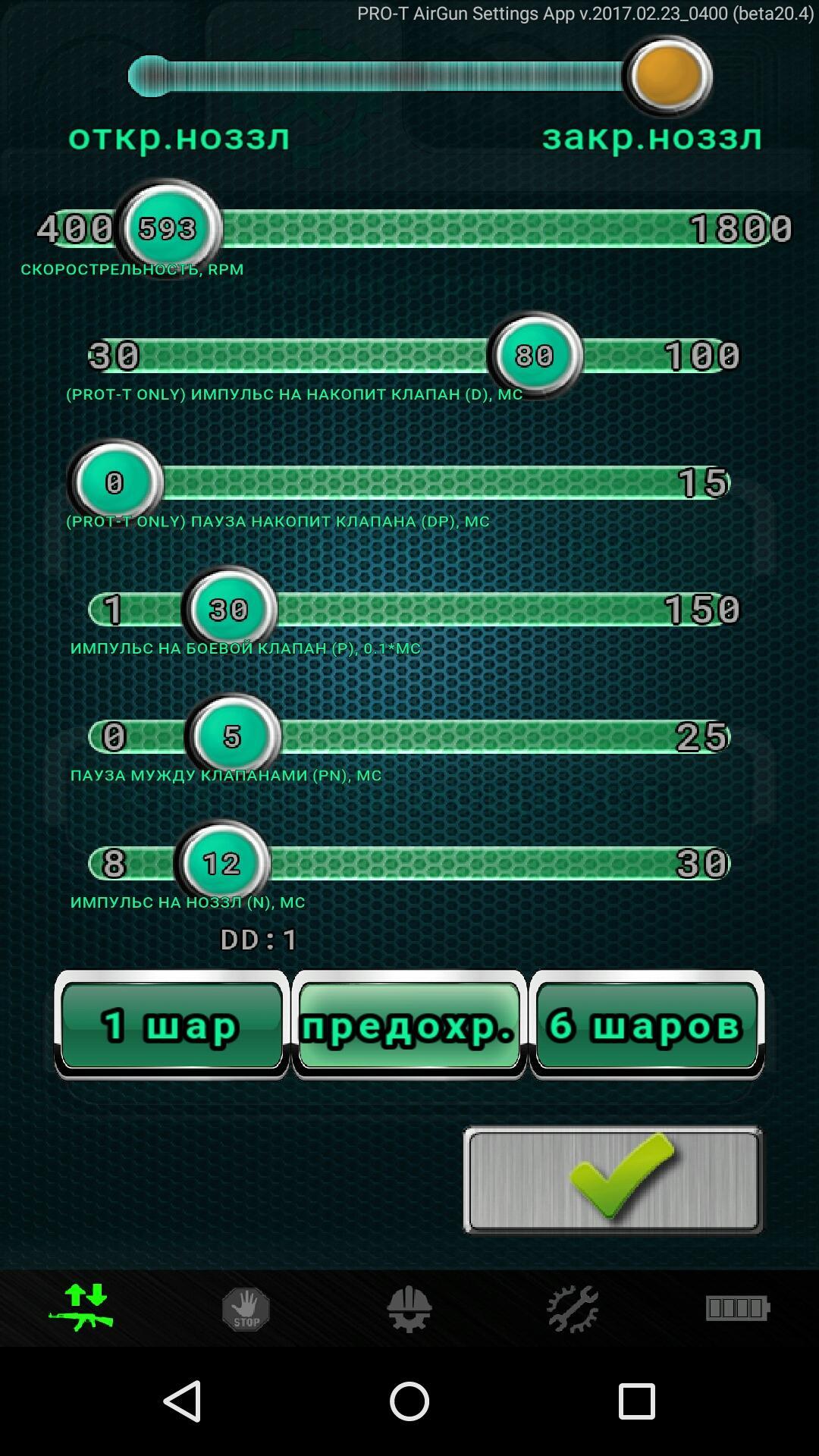
Task: Go to the home screen
Action: 409,1401
